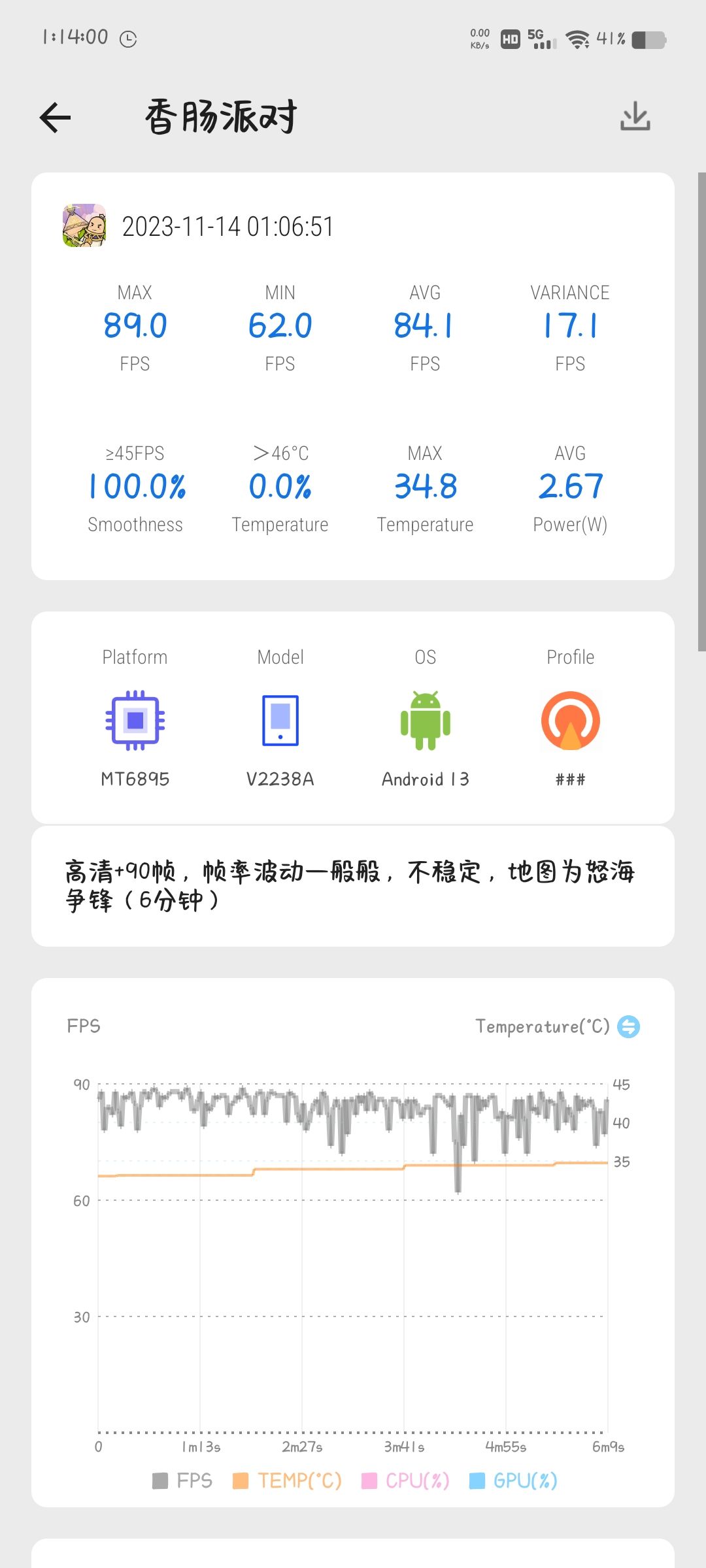Tap the blue temperature unit swap icon
The width and height of the screenshot is (706, 1568).
628,1026
